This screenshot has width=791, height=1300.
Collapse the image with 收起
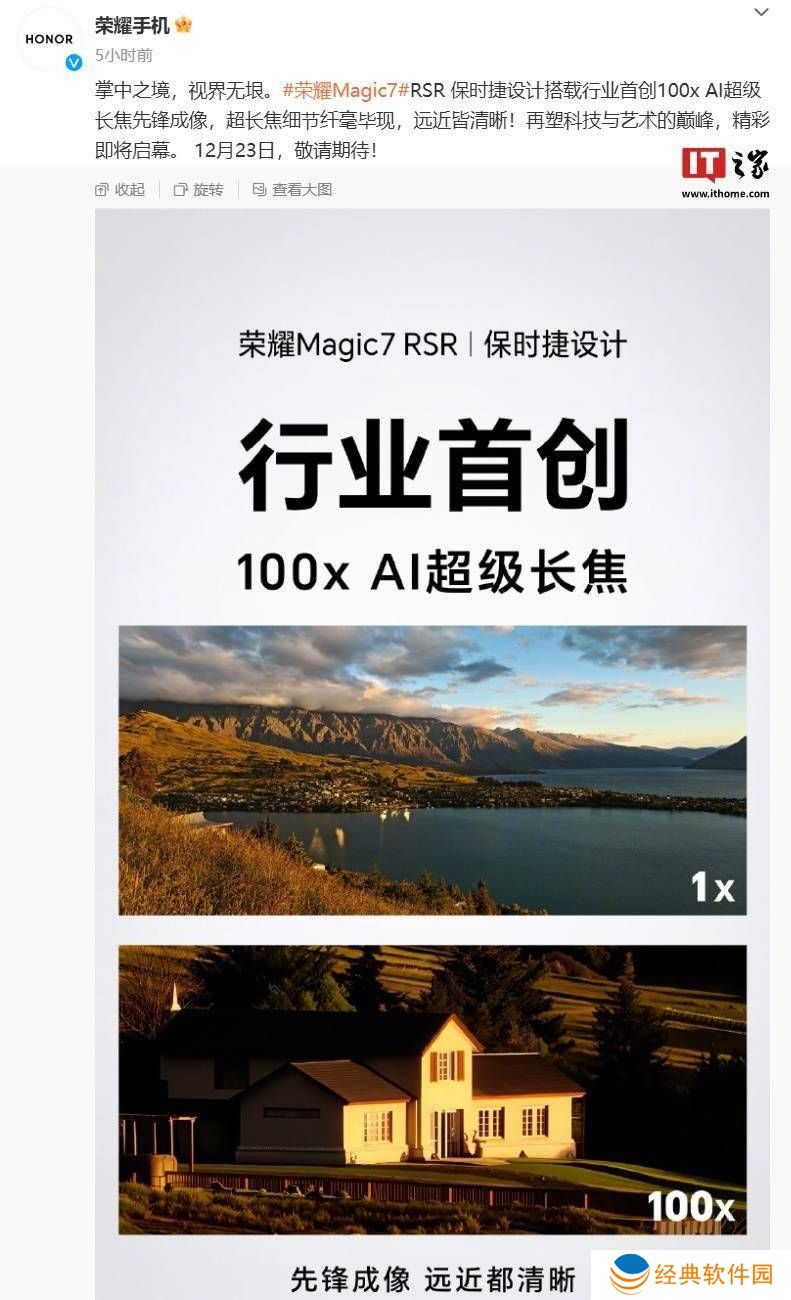tap(120, 189)
